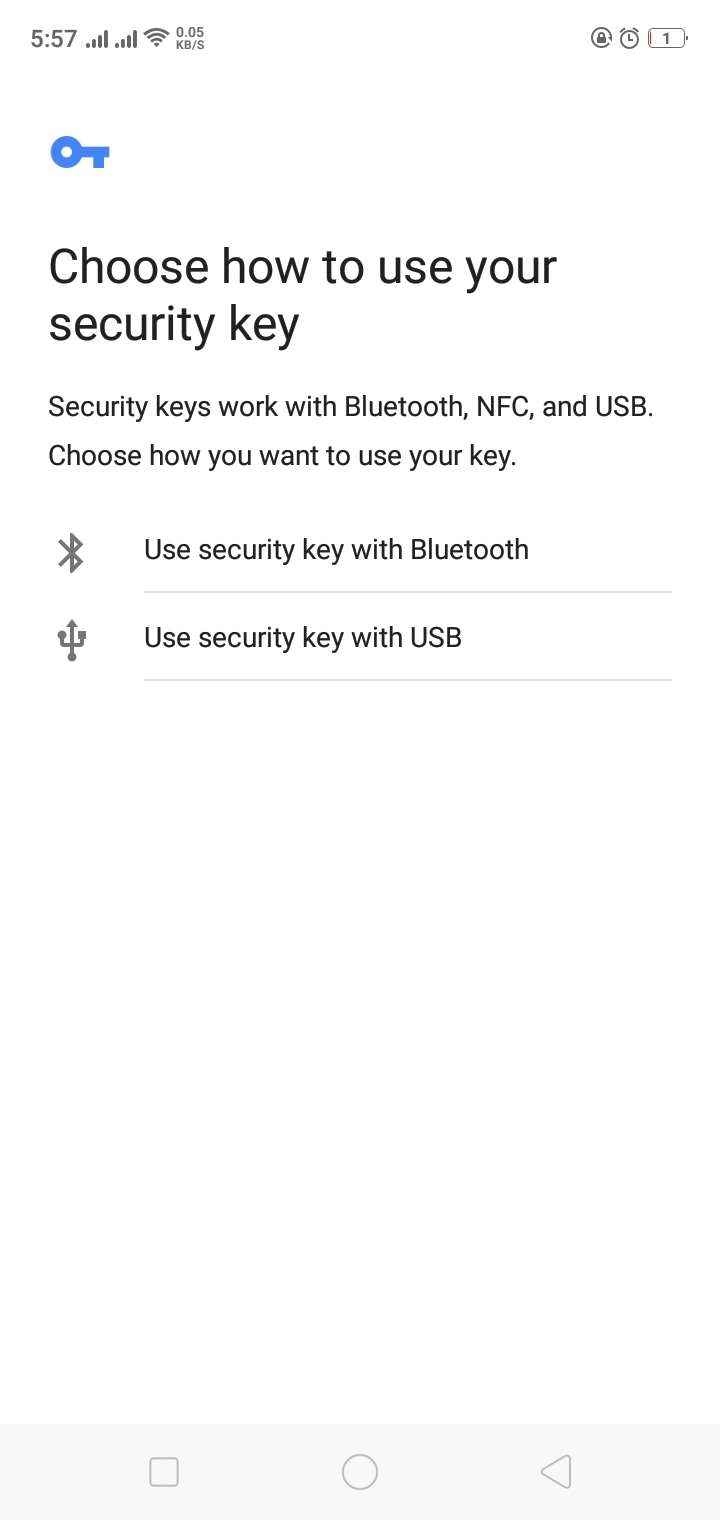Click the divider under Bluetooth option
The height and width of the screenshot is (1520, 720).
407,592
